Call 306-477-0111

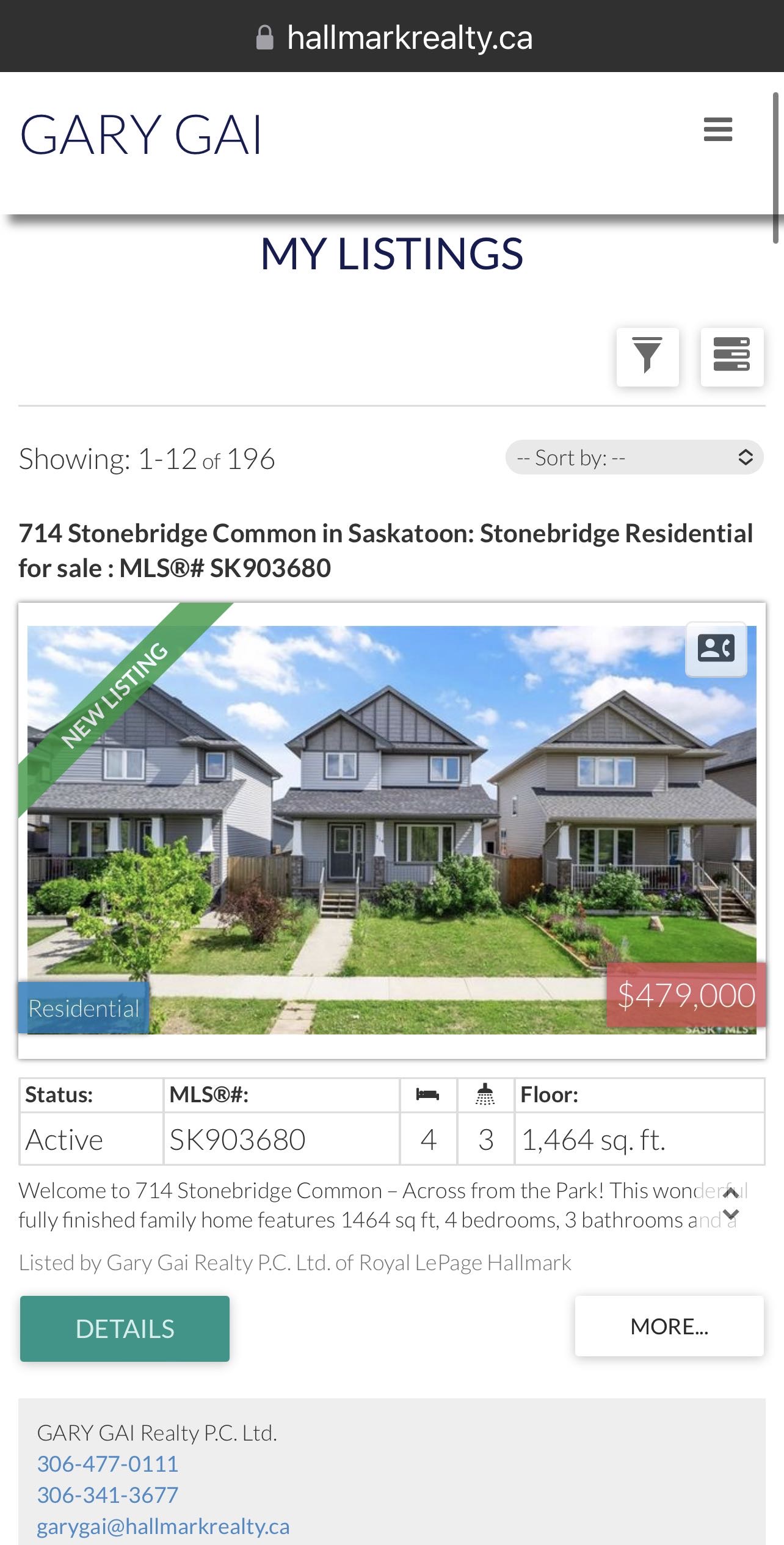pos(107,1464)
